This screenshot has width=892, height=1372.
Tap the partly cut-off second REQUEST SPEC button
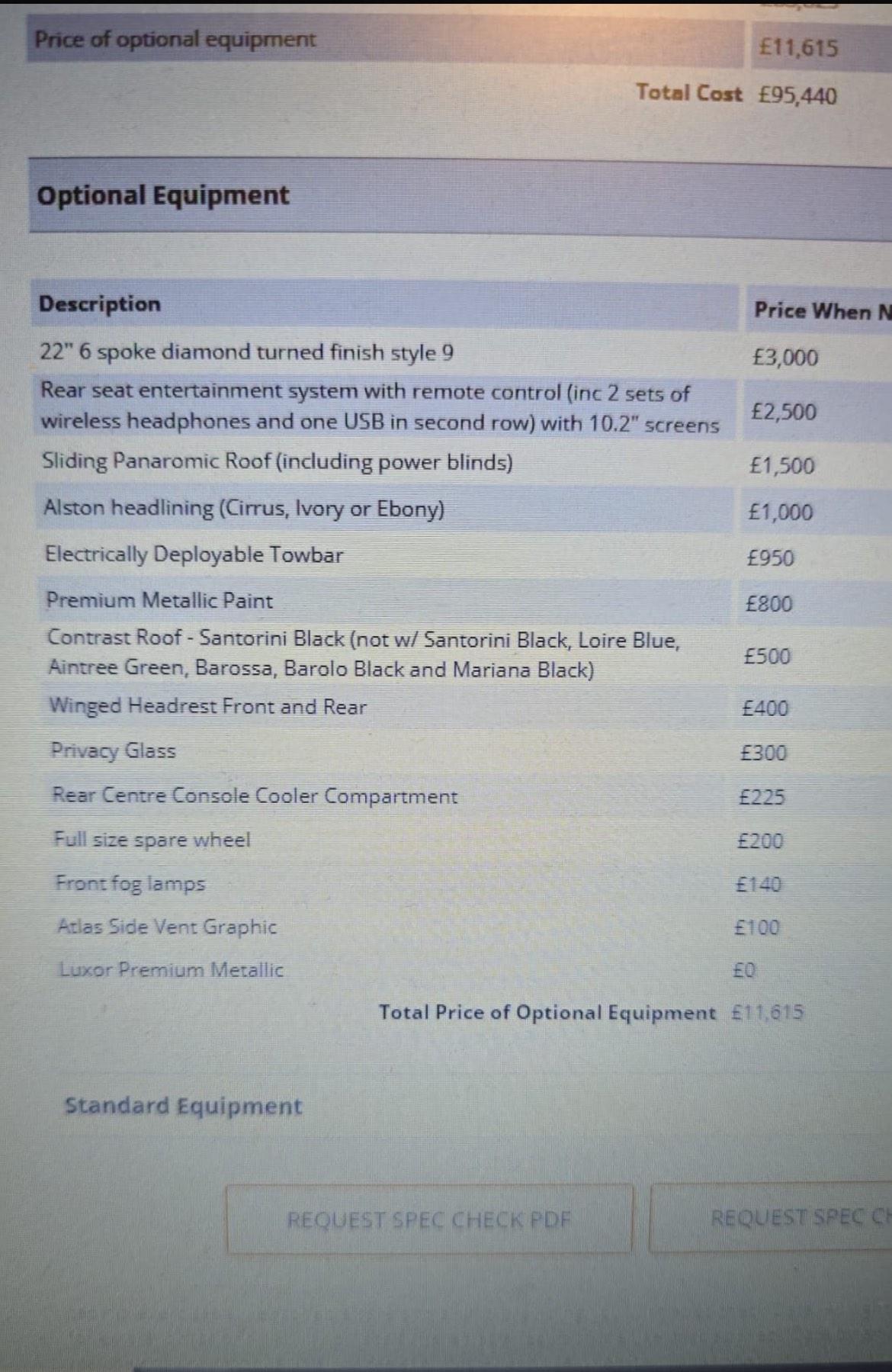point(770,1217)
